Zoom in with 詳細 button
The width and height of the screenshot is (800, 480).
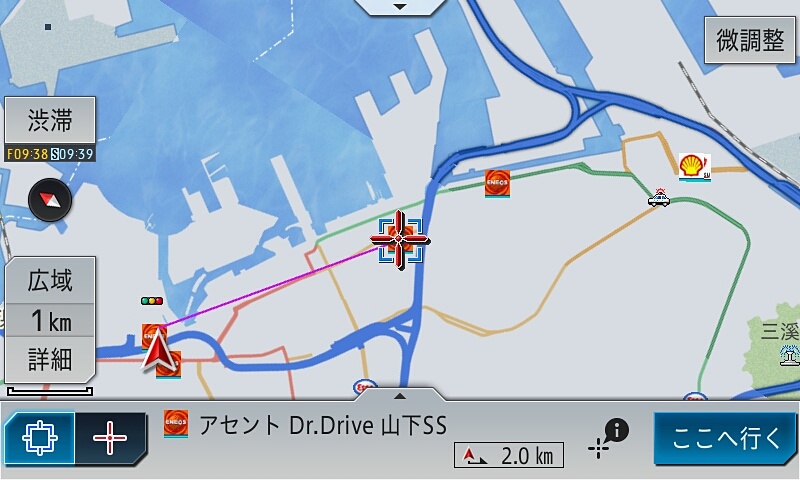click(50, 360)
